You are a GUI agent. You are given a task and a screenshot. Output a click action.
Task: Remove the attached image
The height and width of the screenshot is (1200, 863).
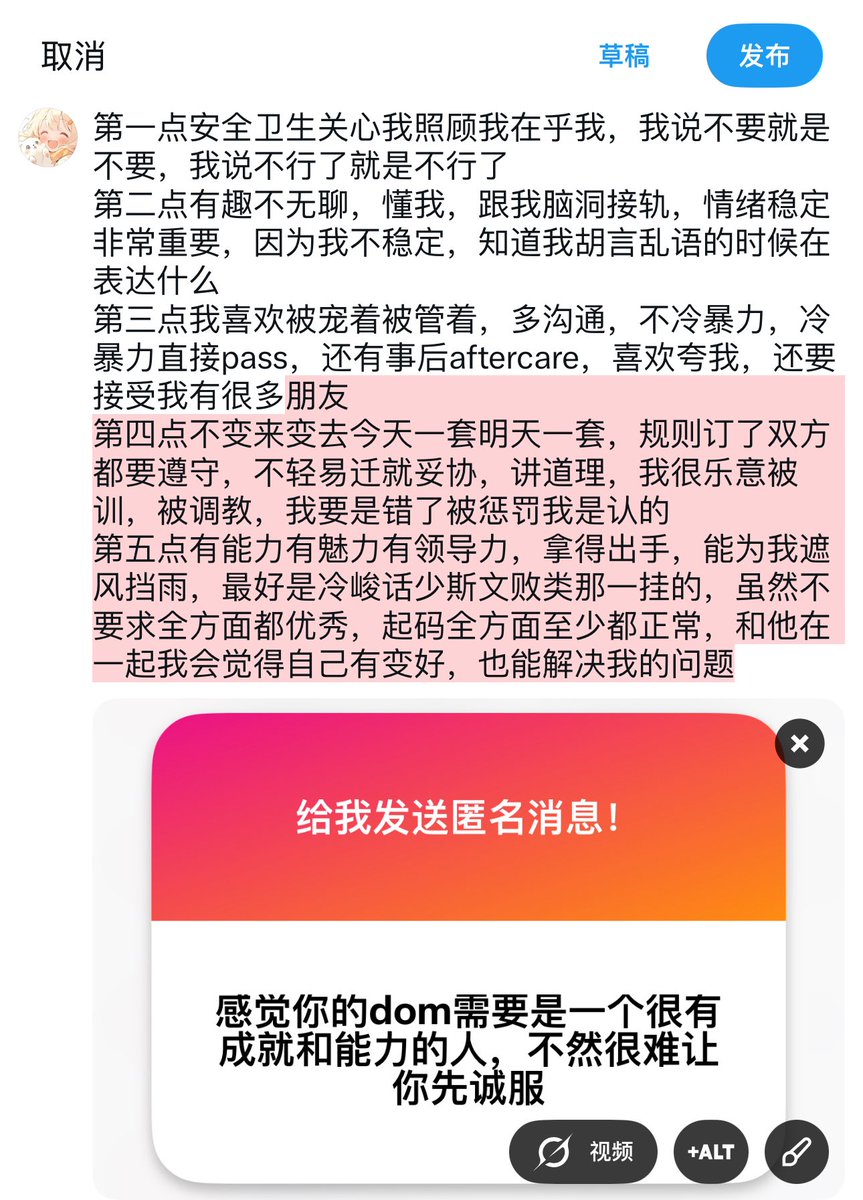pos(799,743)
